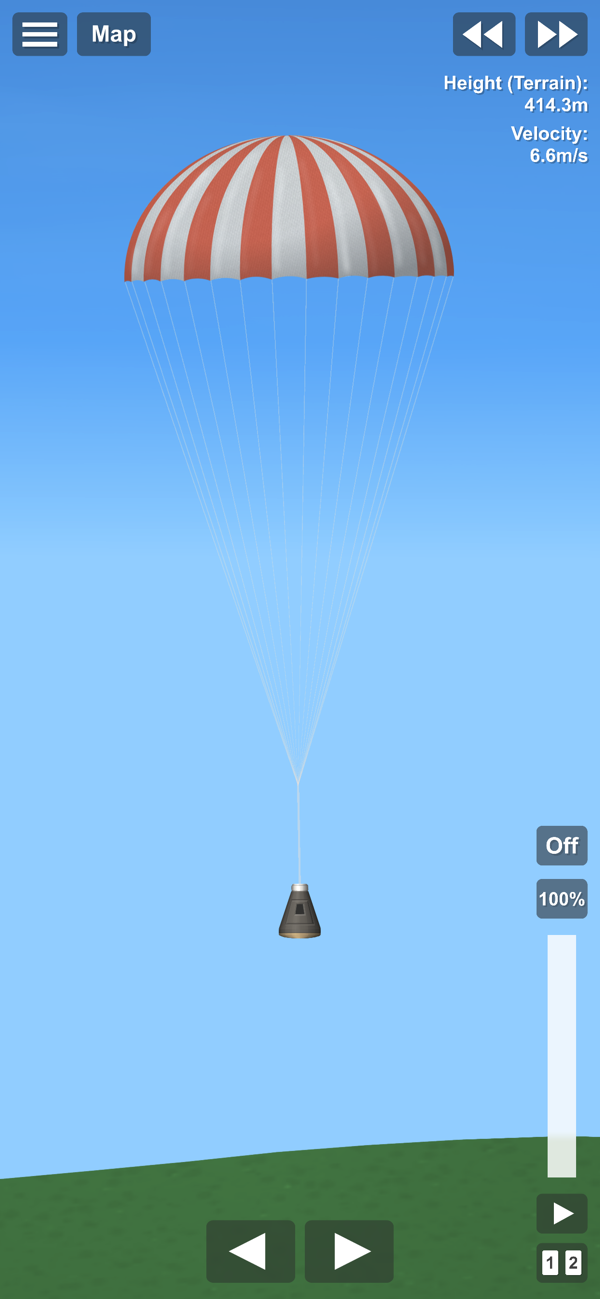Image resolution: width=600 pixels, height=1299 pixels.
Task: Toggle the engine Off button
Action: 562,846
